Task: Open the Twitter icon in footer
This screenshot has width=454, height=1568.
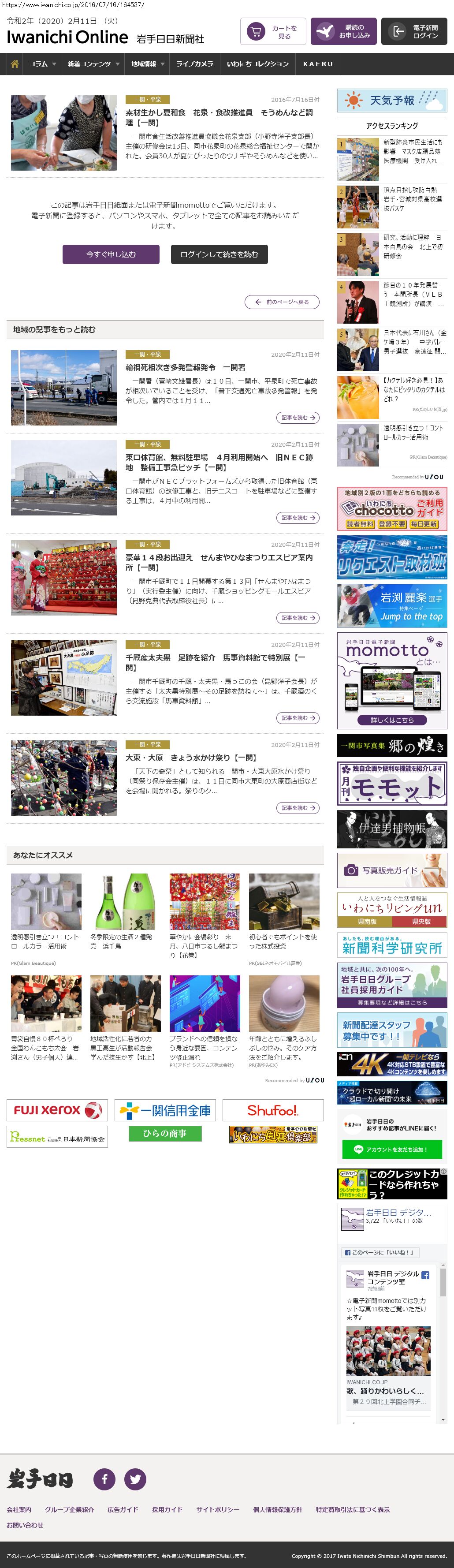Action: pyautogui.click(x=135, y=1479)
